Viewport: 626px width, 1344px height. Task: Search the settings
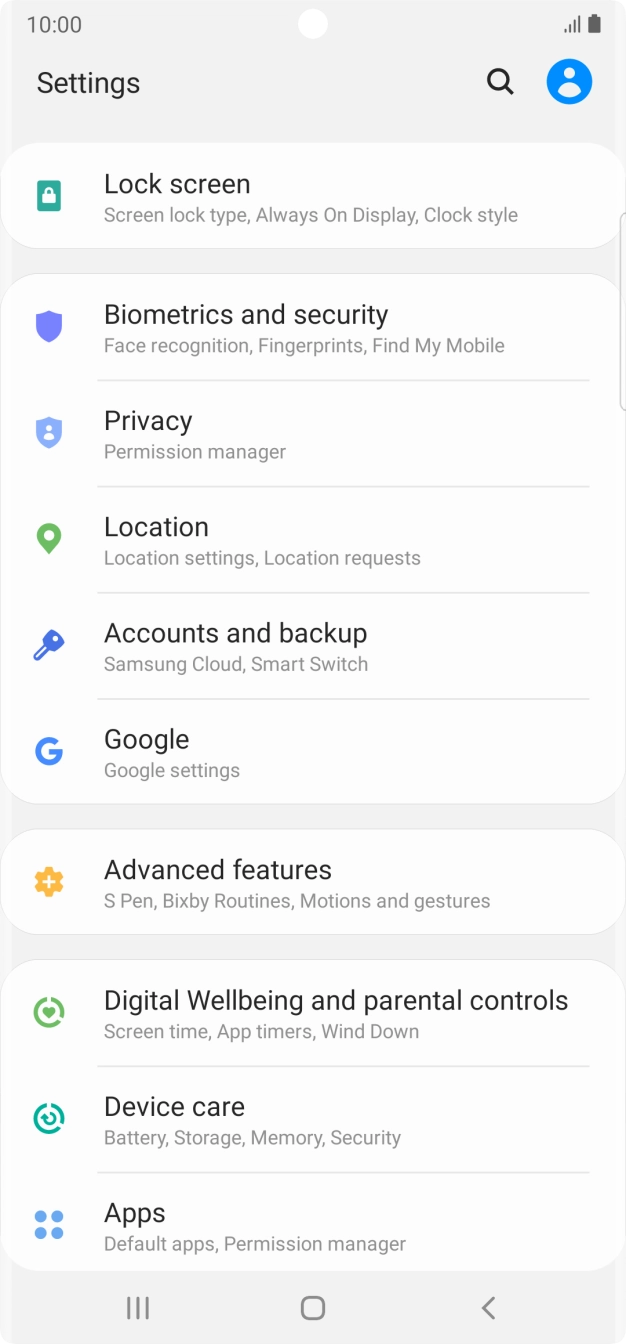coord(500,82)
